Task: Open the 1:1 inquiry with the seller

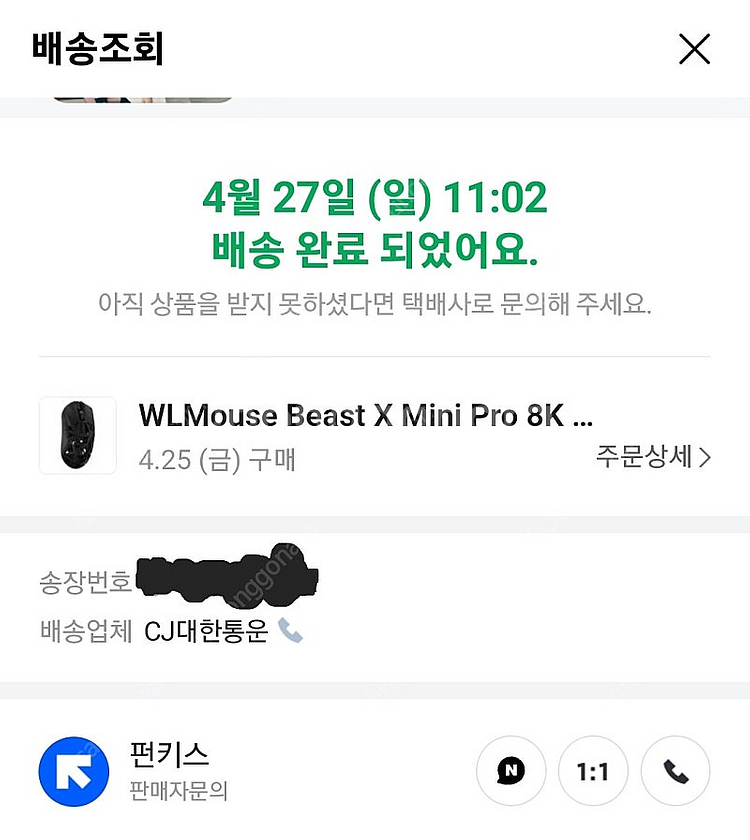Action: coord(593,771)
